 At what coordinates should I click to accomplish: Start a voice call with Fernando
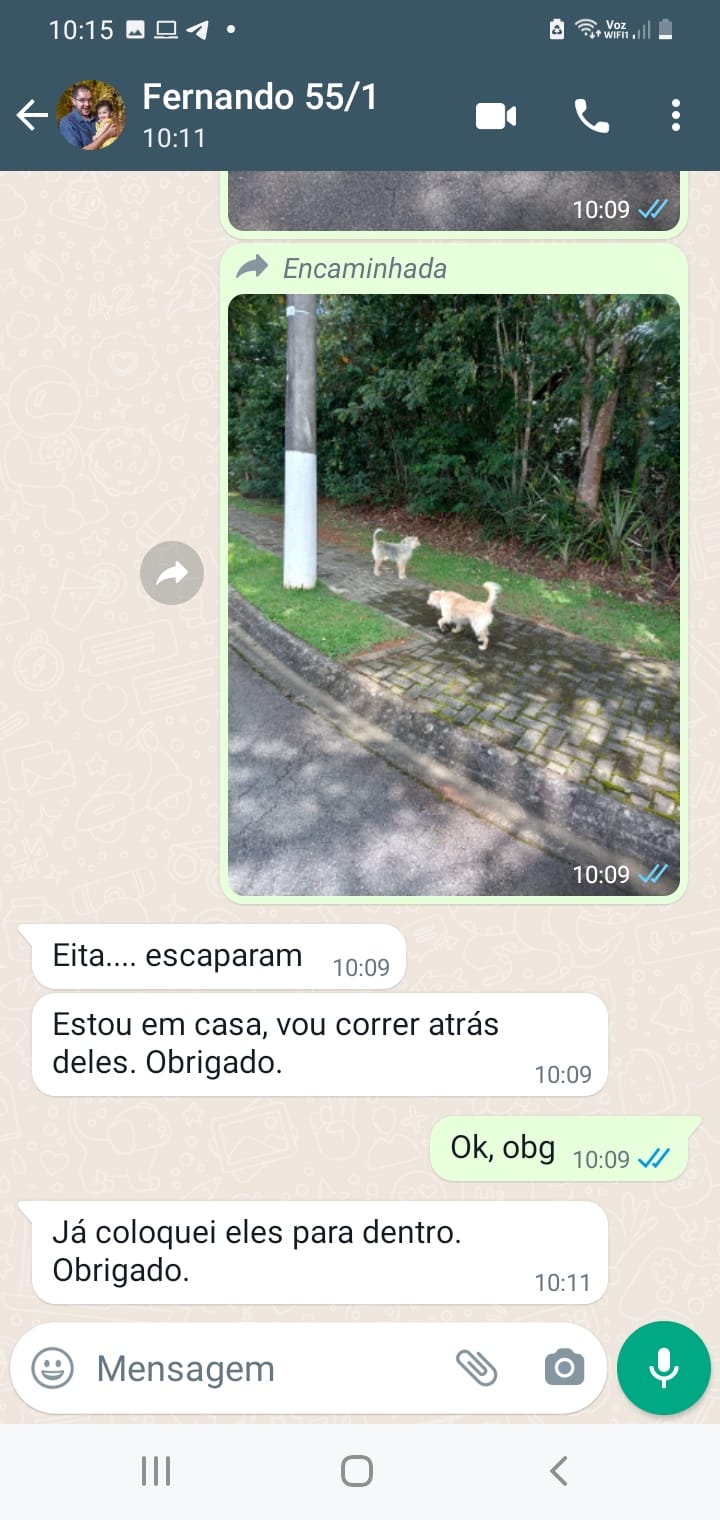click(x=591, y=116)
